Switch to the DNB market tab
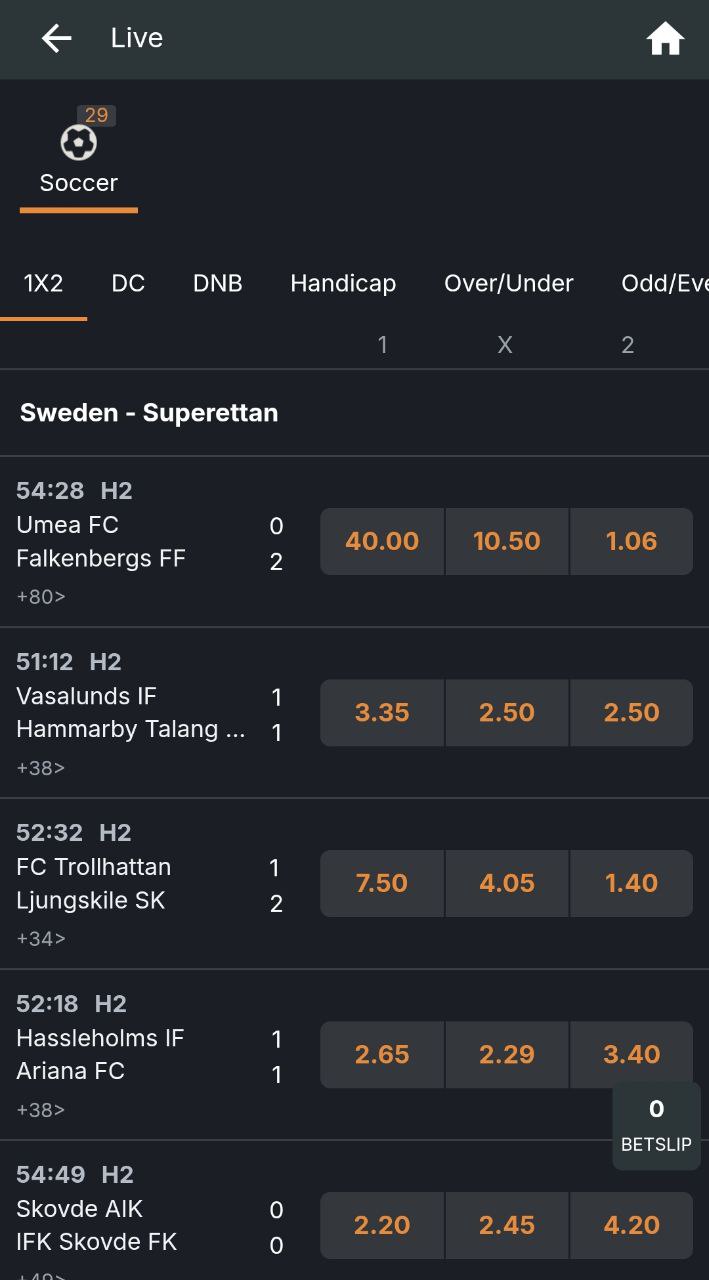Screen dimensions: 709x1280 [218, 283]
